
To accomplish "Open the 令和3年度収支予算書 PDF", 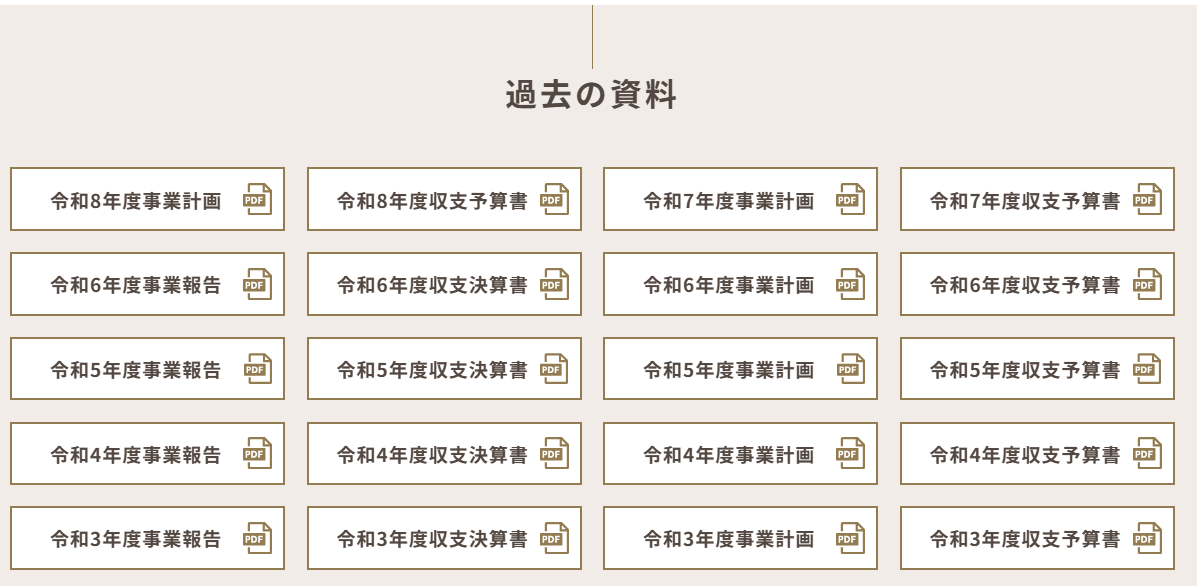I will coord(1037,538).
